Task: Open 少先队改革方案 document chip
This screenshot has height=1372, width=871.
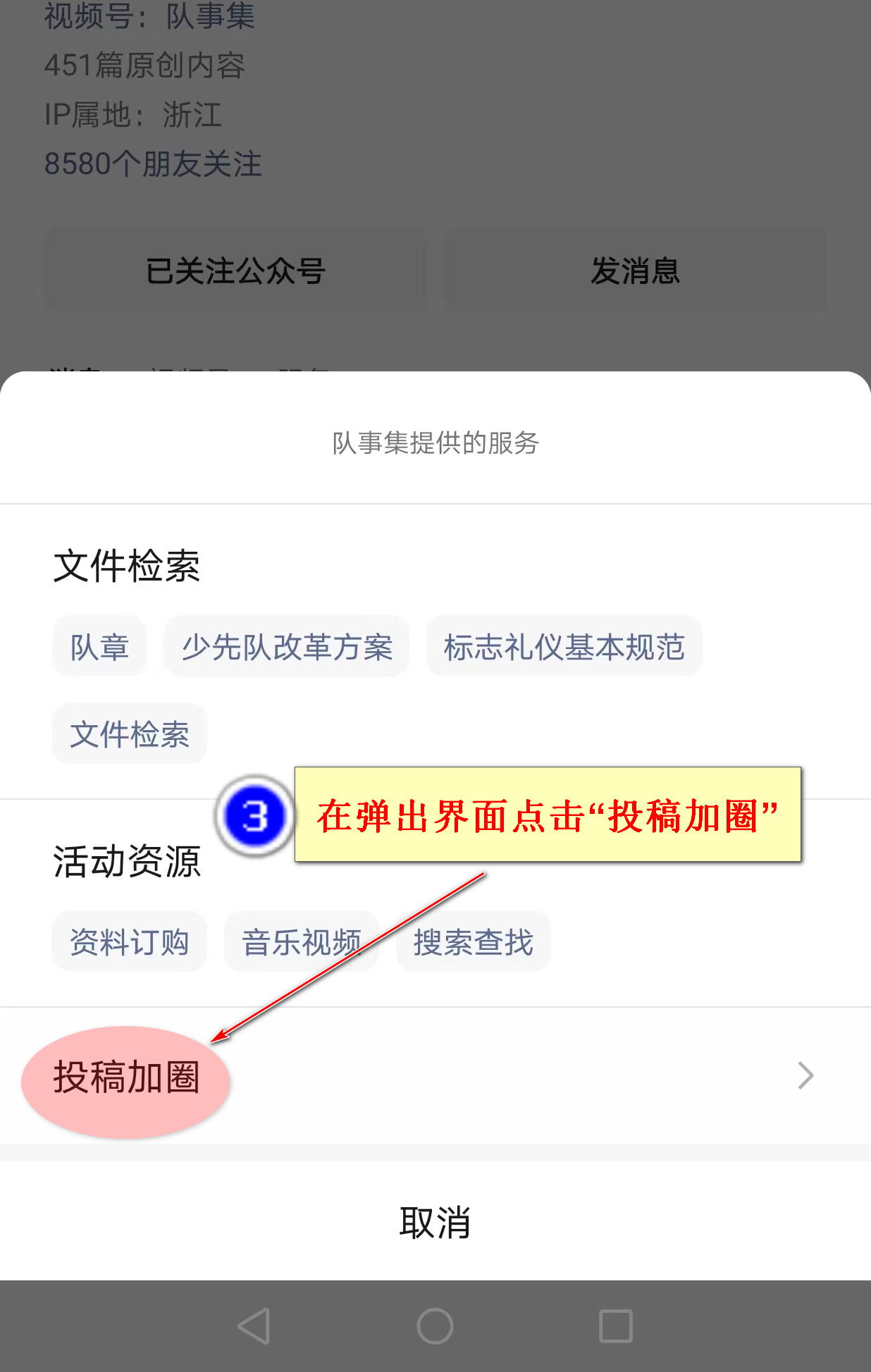Action: 287,647
